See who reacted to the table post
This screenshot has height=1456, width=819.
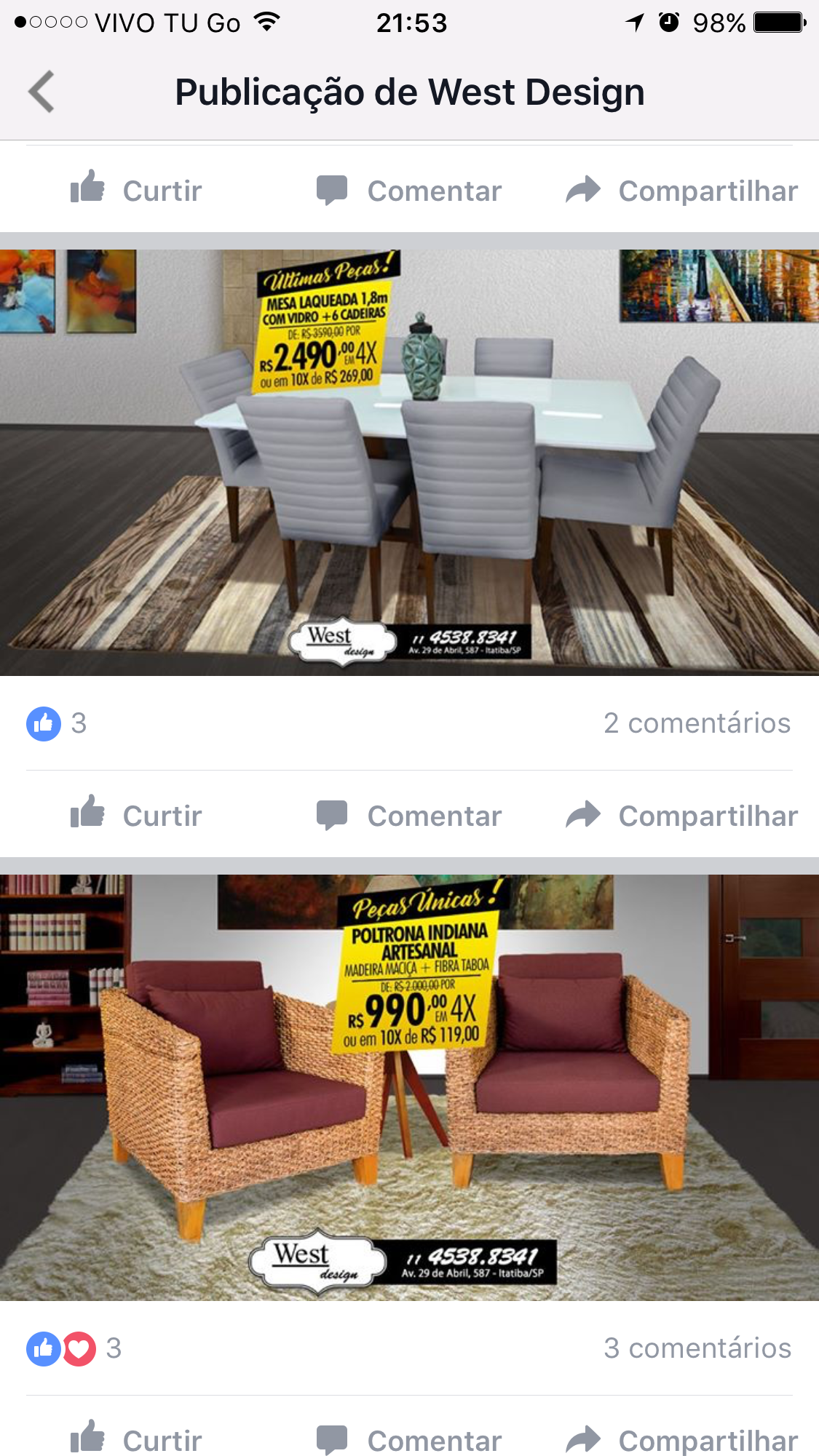click(57, 723)
